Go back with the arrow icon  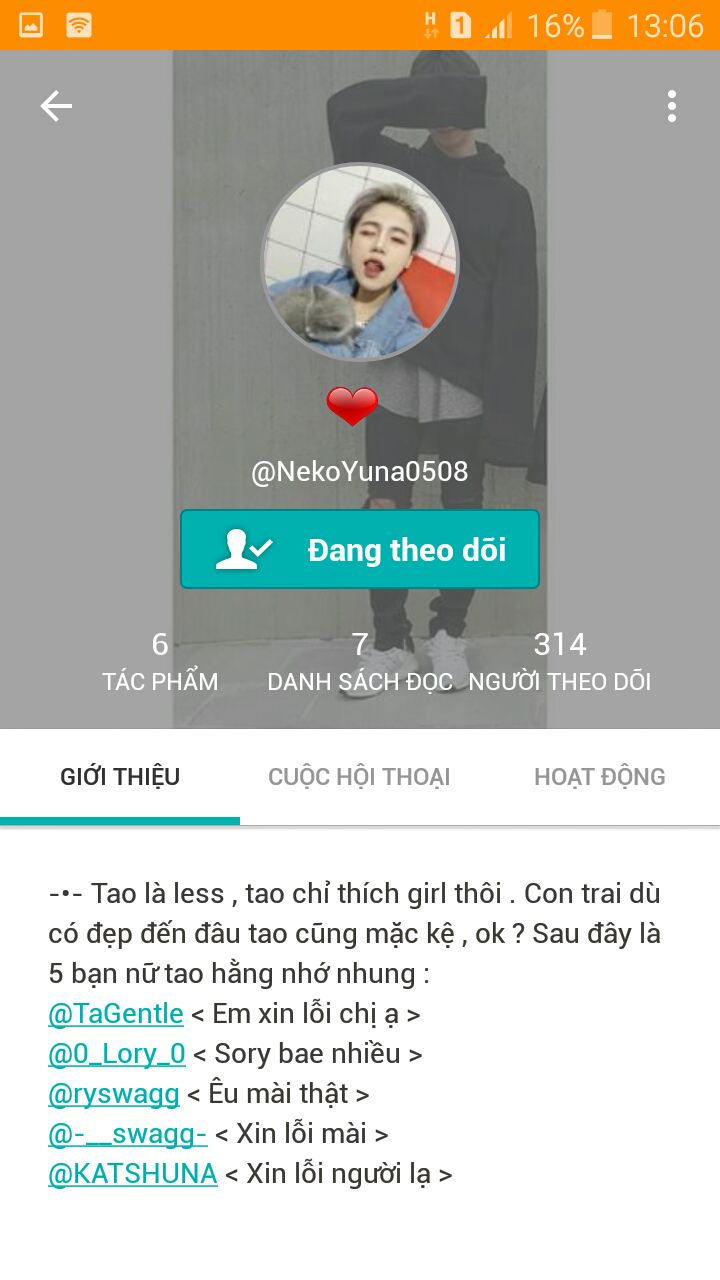click(56, 106)
